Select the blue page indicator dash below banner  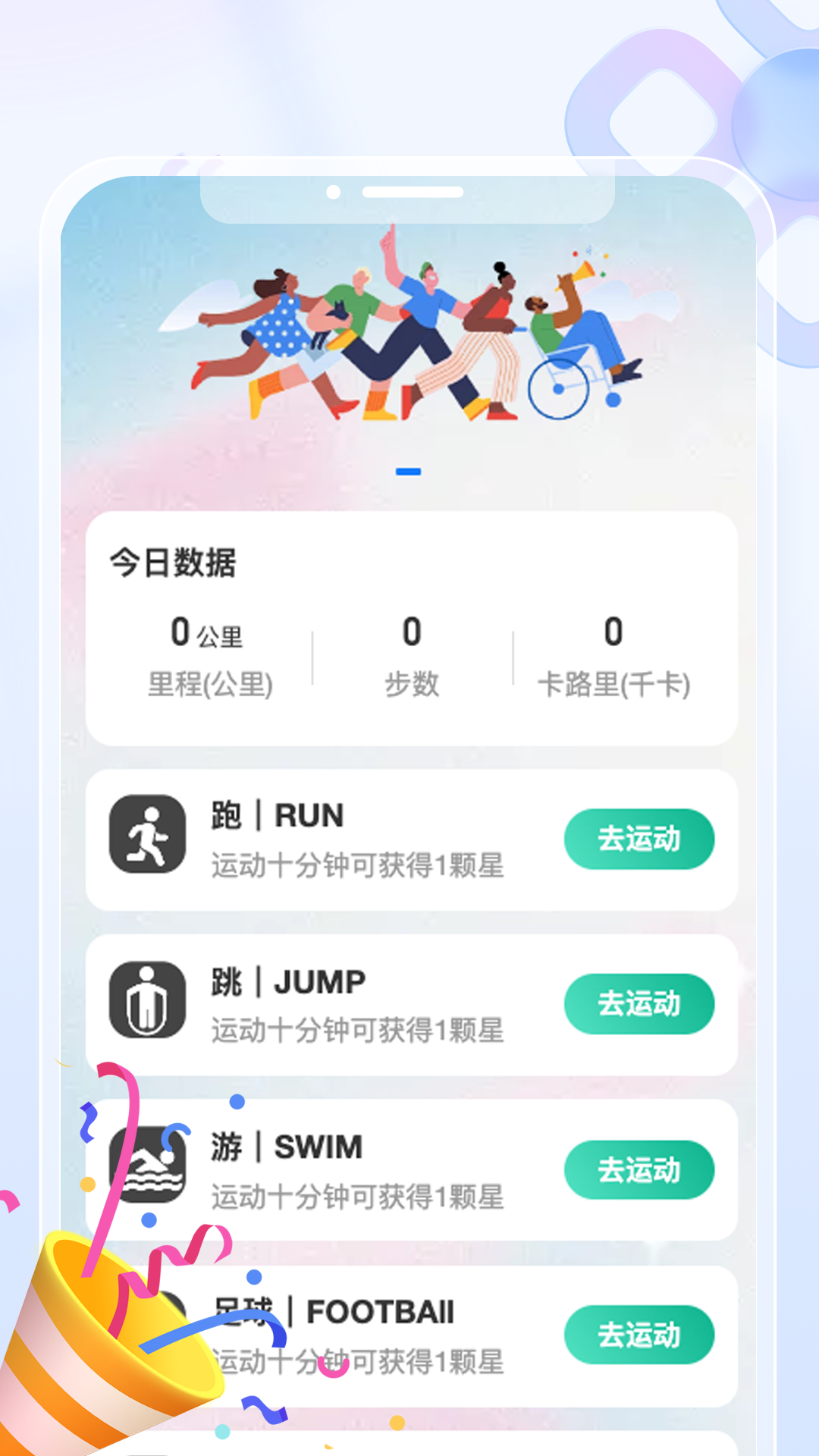(409, 471)
